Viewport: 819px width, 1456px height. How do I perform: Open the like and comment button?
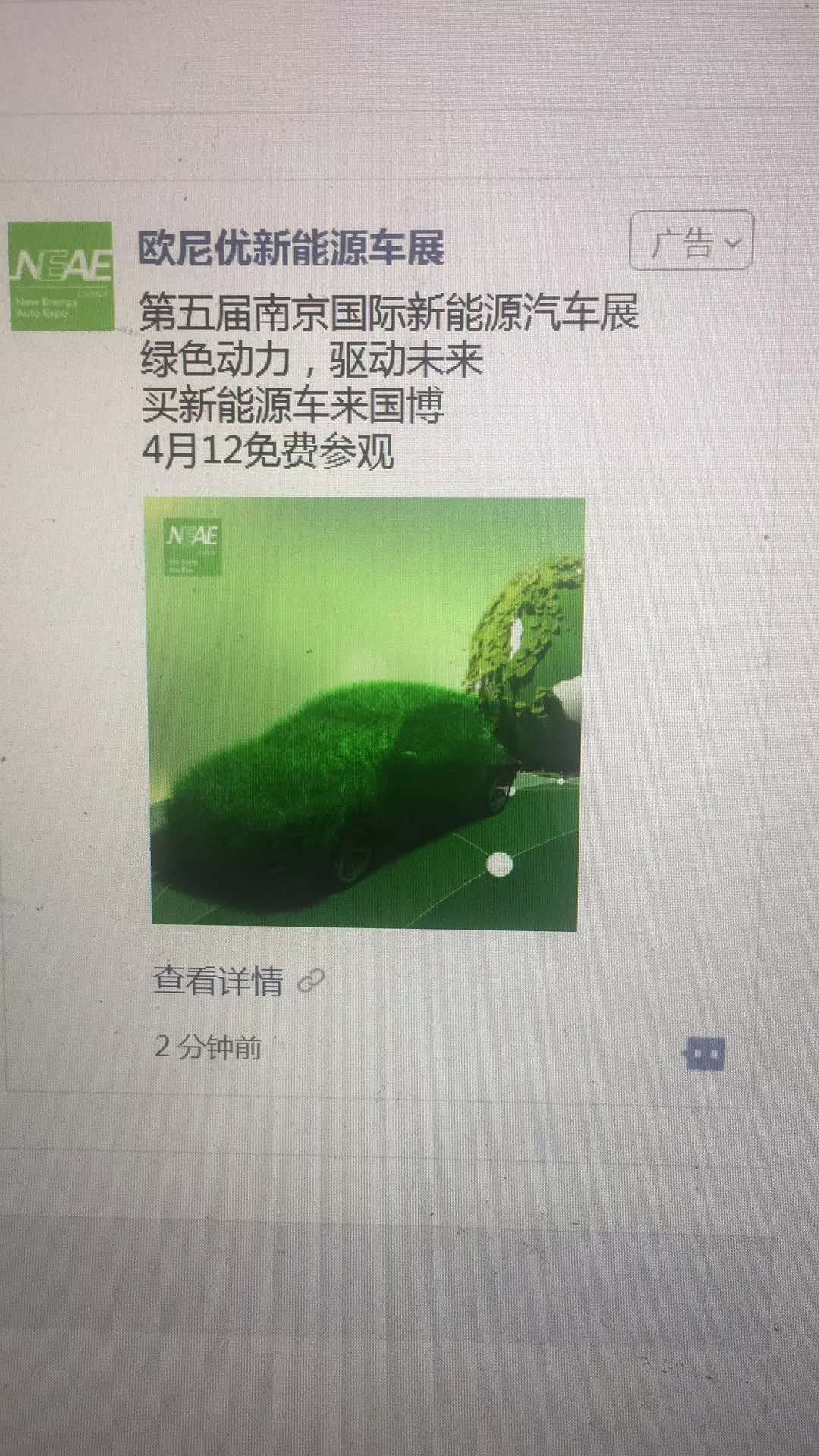click(705, 1053)
